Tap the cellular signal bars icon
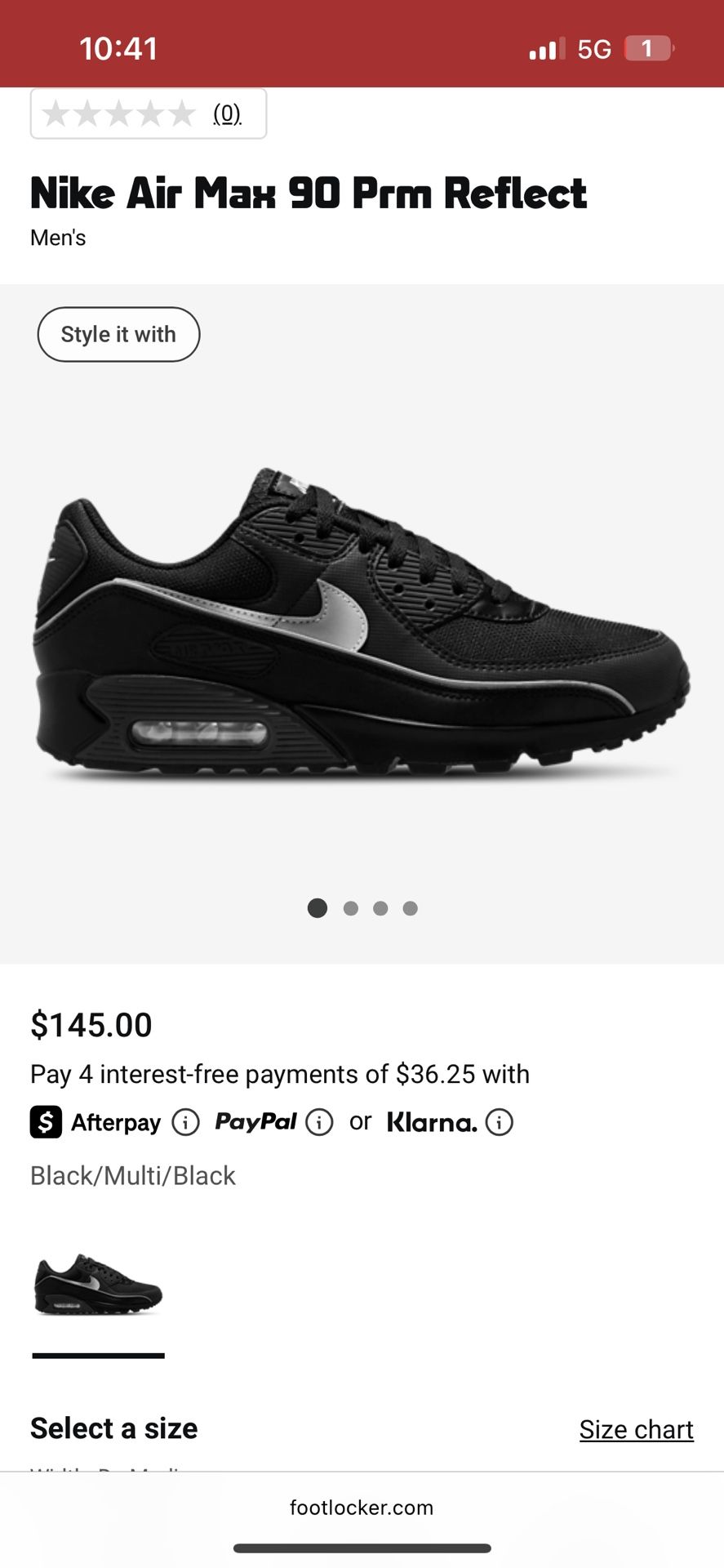Viewport: 724px width, 1568px height. (545, 48)
